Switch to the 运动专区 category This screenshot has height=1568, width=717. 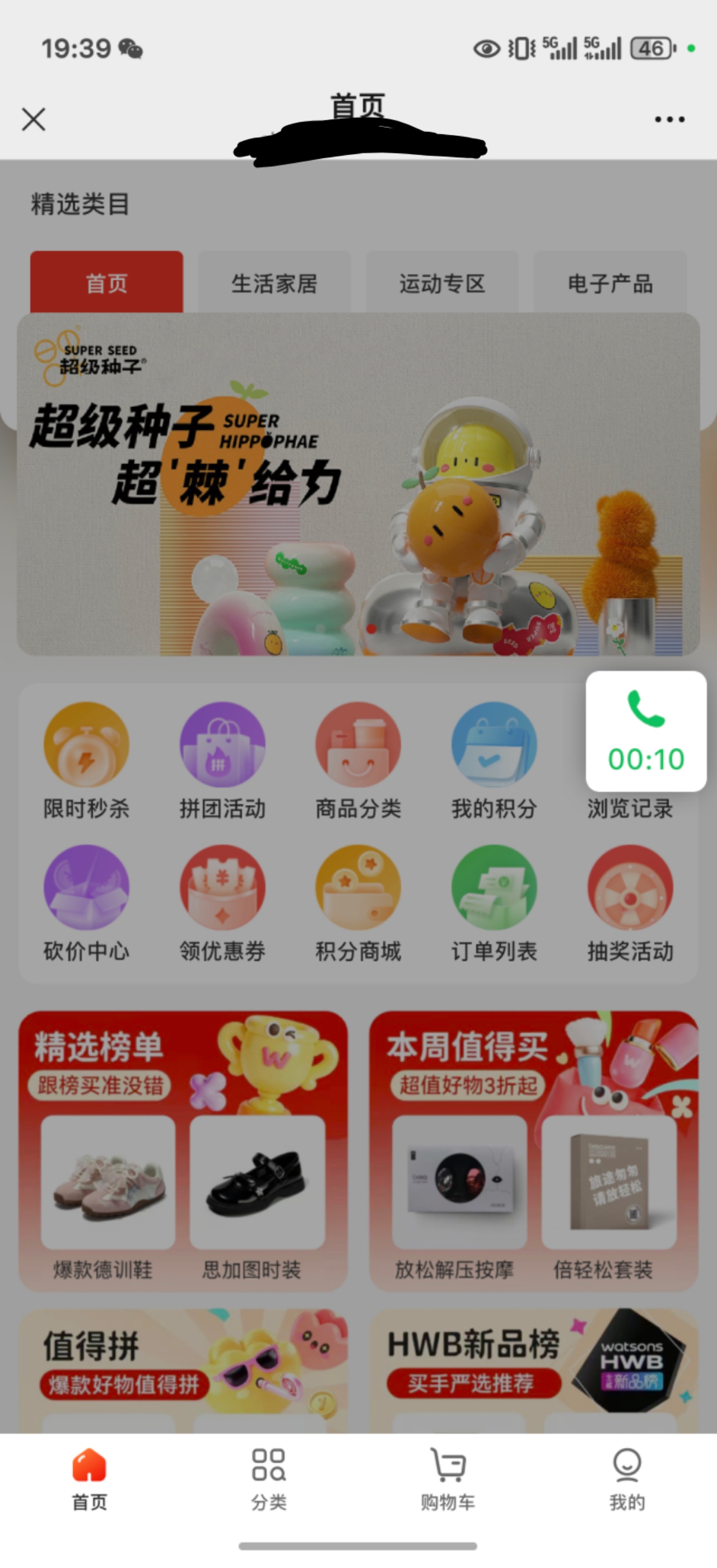pos(441,283)
